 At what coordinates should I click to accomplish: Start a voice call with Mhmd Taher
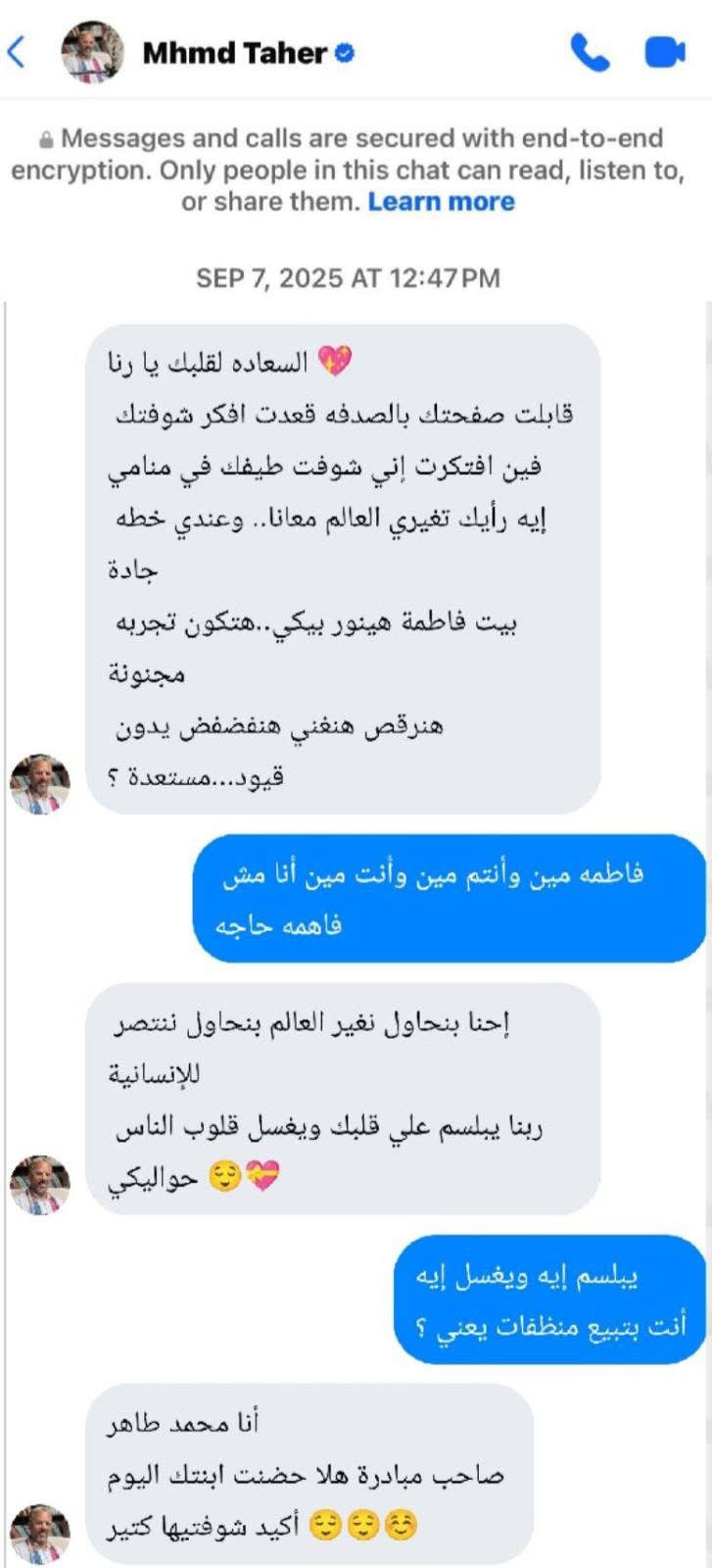(x=589, y=53)
